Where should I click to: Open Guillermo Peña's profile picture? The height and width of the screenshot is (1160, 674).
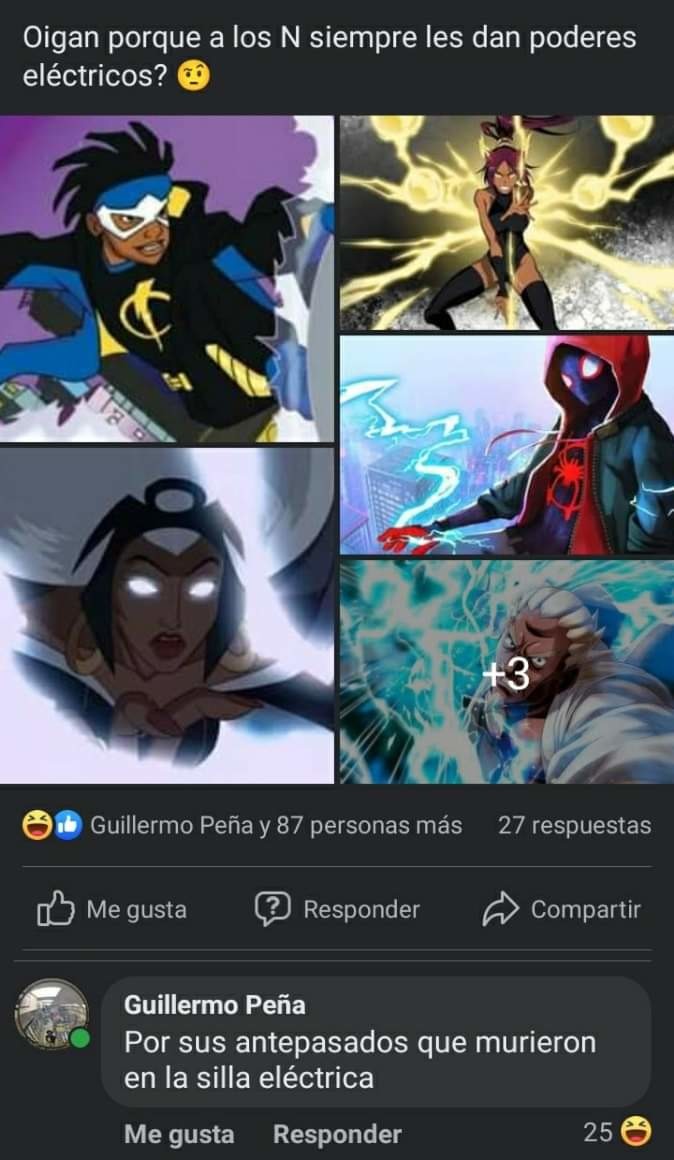coord(52,1014)
